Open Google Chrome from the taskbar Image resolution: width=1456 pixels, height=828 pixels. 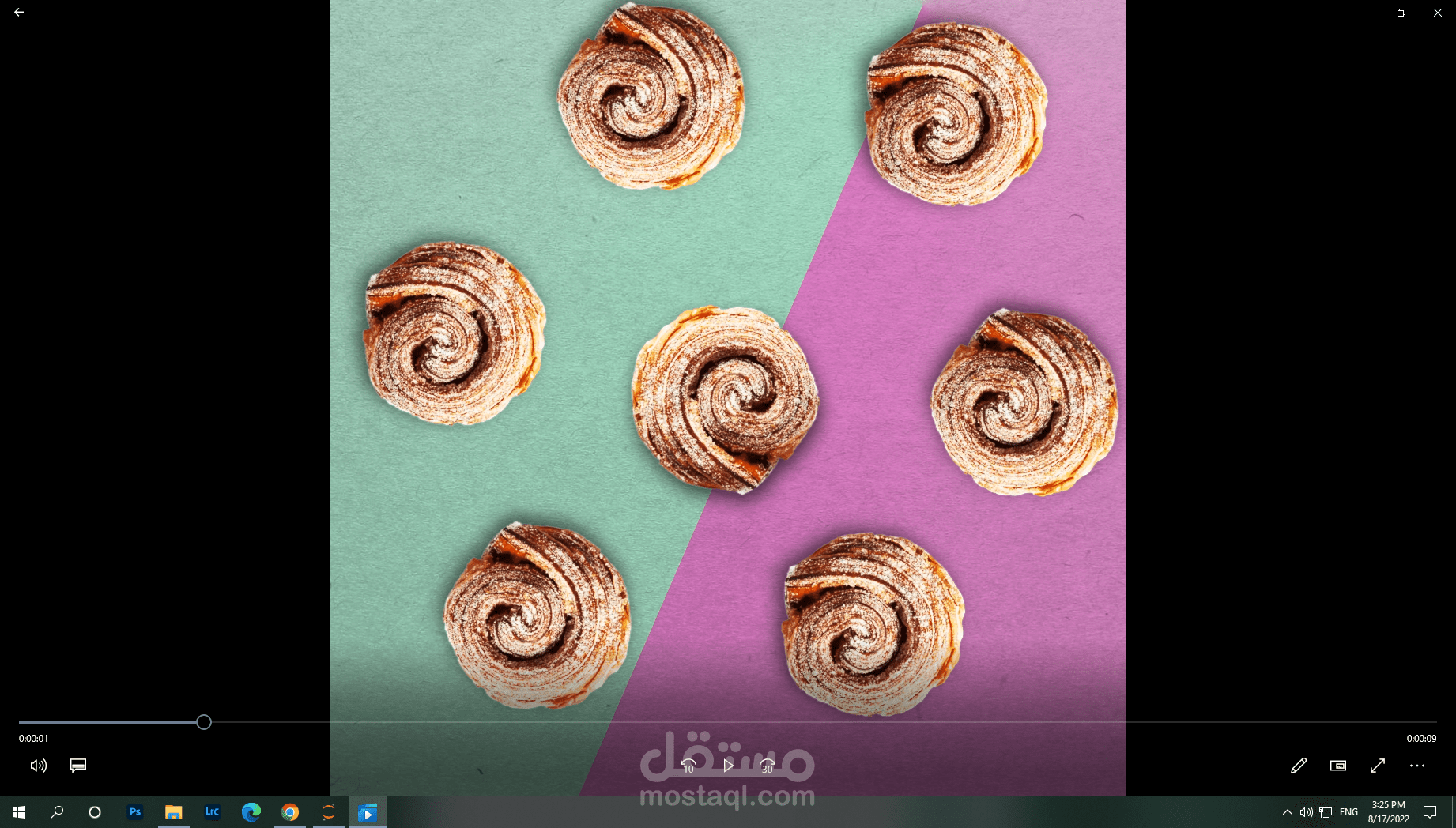(290, 812)
